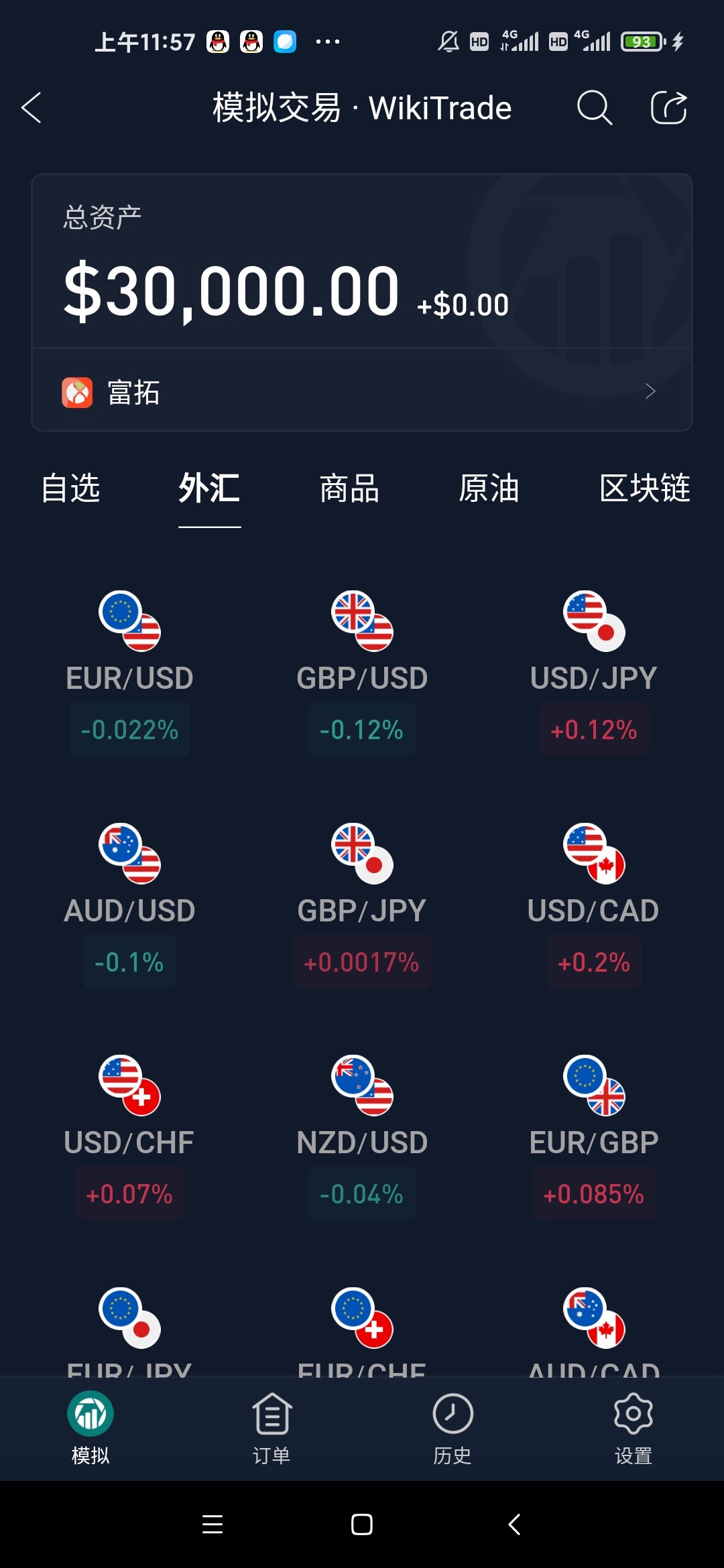Open the search icon in the title bar
This screenshot has width=724, height=1568.
click(x=594, y=107)
